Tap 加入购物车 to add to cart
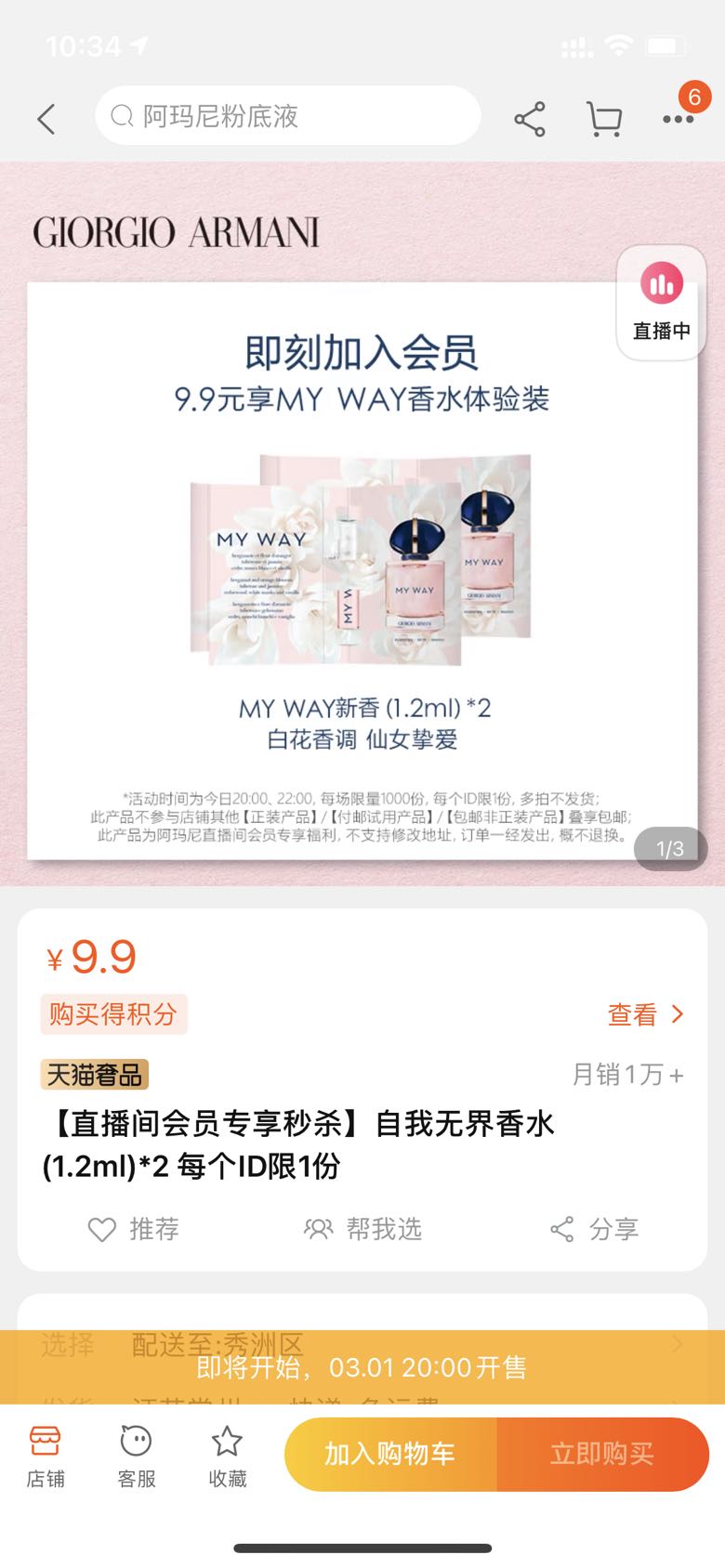 [390, 1454]
